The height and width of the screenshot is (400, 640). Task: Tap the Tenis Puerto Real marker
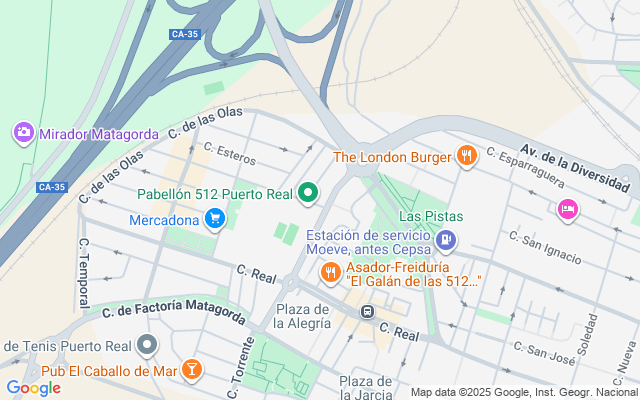click(148, 346)
